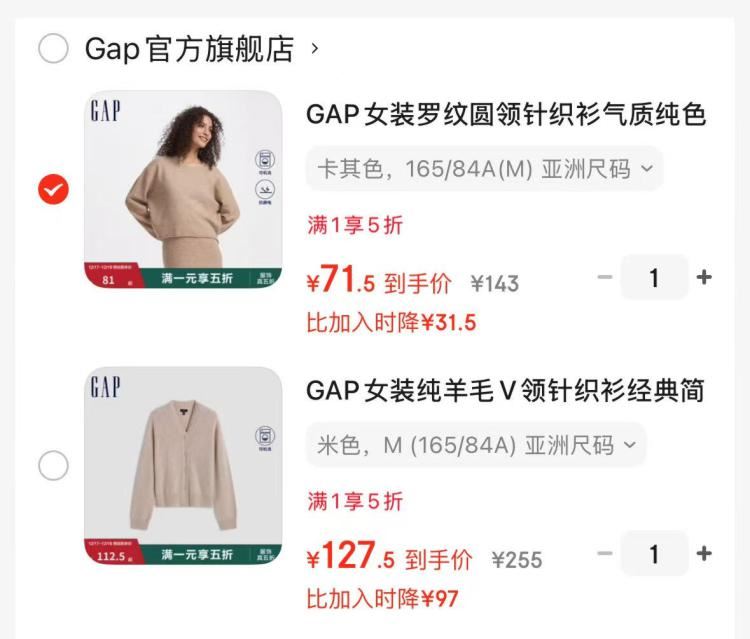The image size is (750, 639).
Task: Edit quantity field of 纯羊毛V领针织衫
Action: pyautogui.click(x=654, y=553)
